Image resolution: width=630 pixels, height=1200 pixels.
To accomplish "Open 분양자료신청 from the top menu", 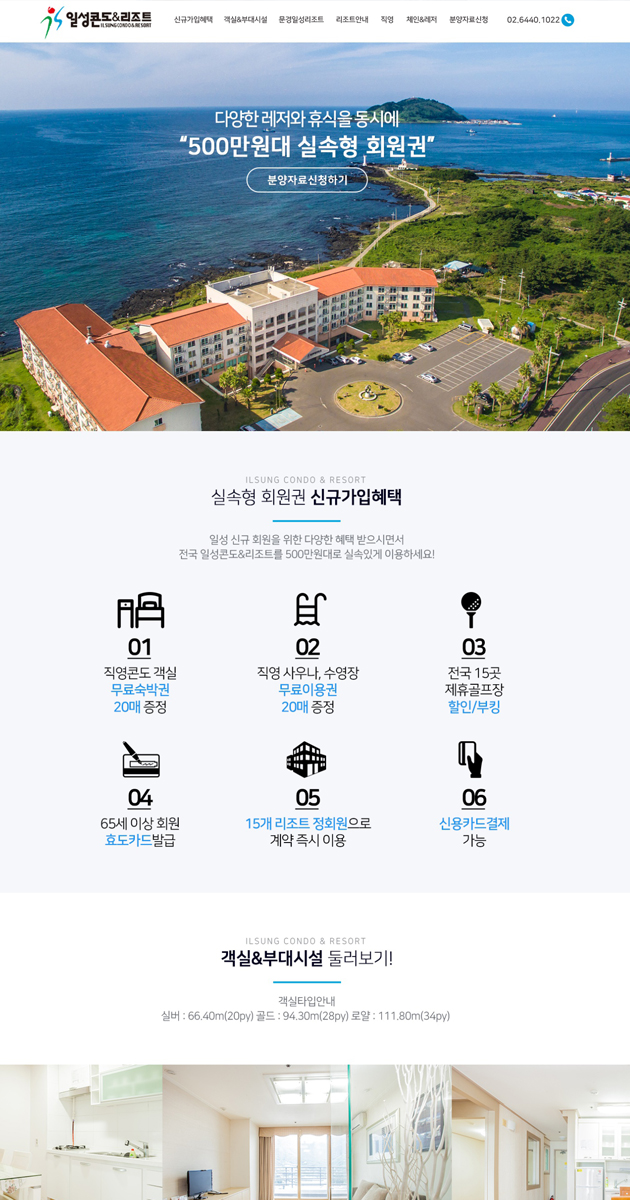I will (x=468, y=20).
